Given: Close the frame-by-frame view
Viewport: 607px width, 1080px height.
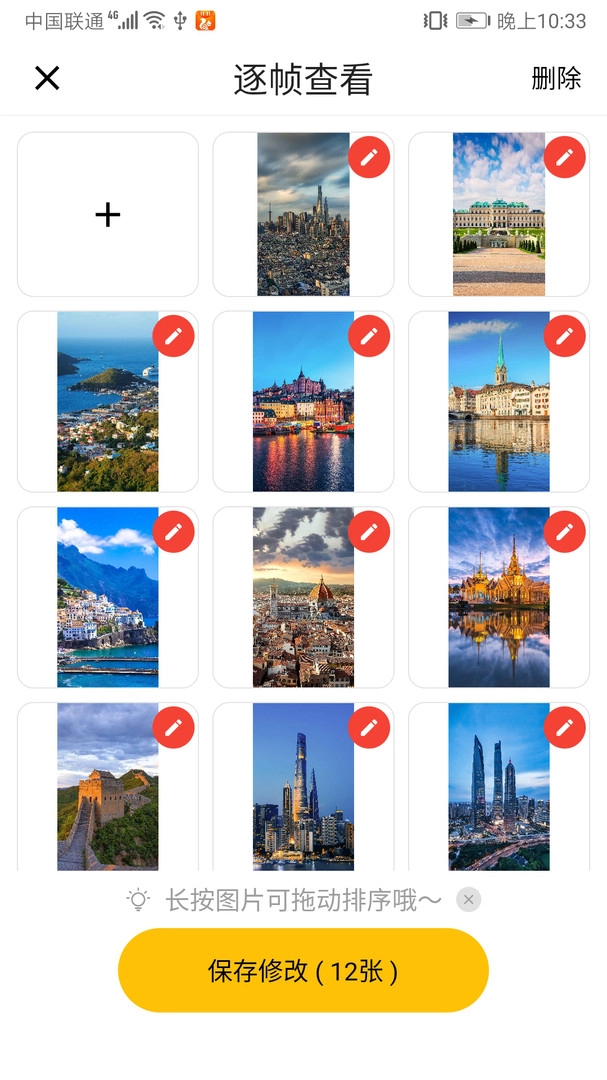Looking at the screenshot, I should pyautogui.click(x=47, y=78).
